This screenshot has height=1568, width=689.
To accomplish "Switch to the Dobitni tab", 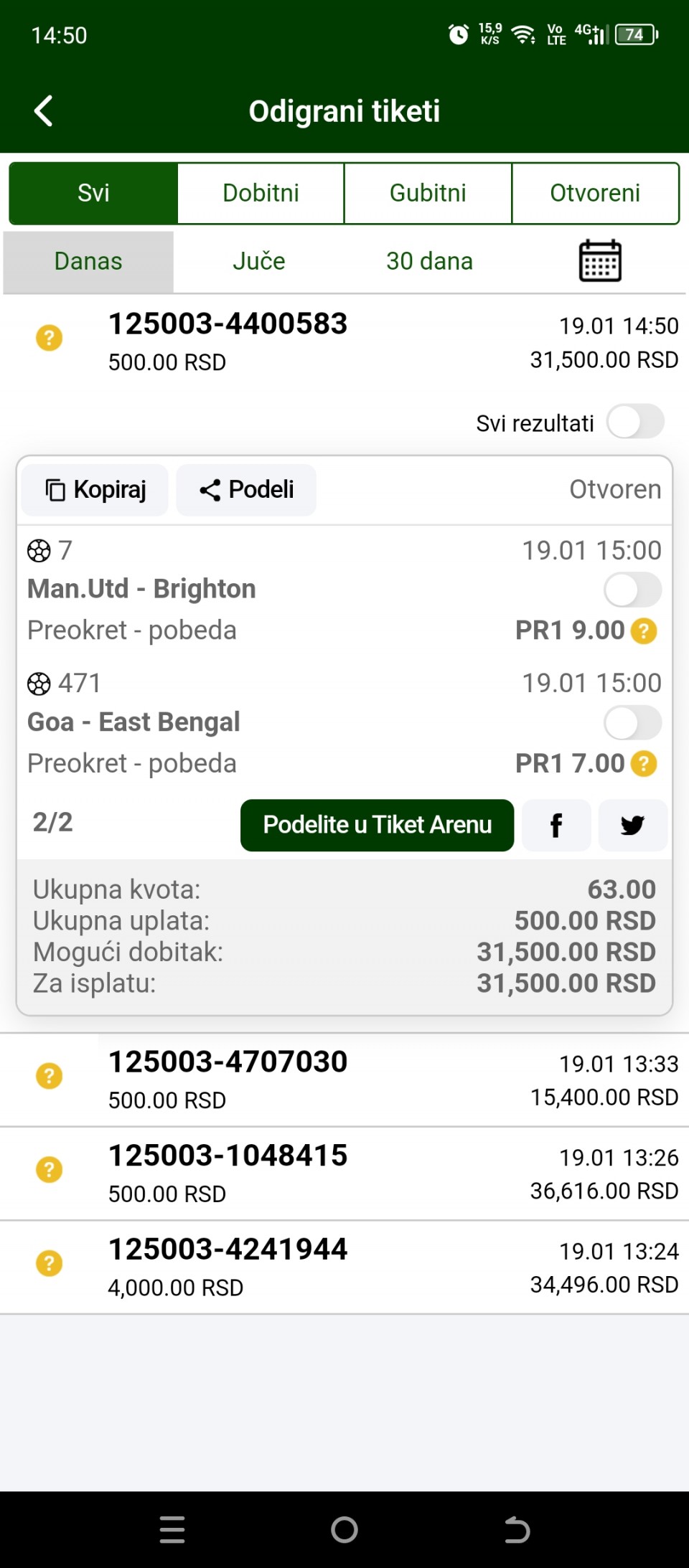I will point(261,193).
